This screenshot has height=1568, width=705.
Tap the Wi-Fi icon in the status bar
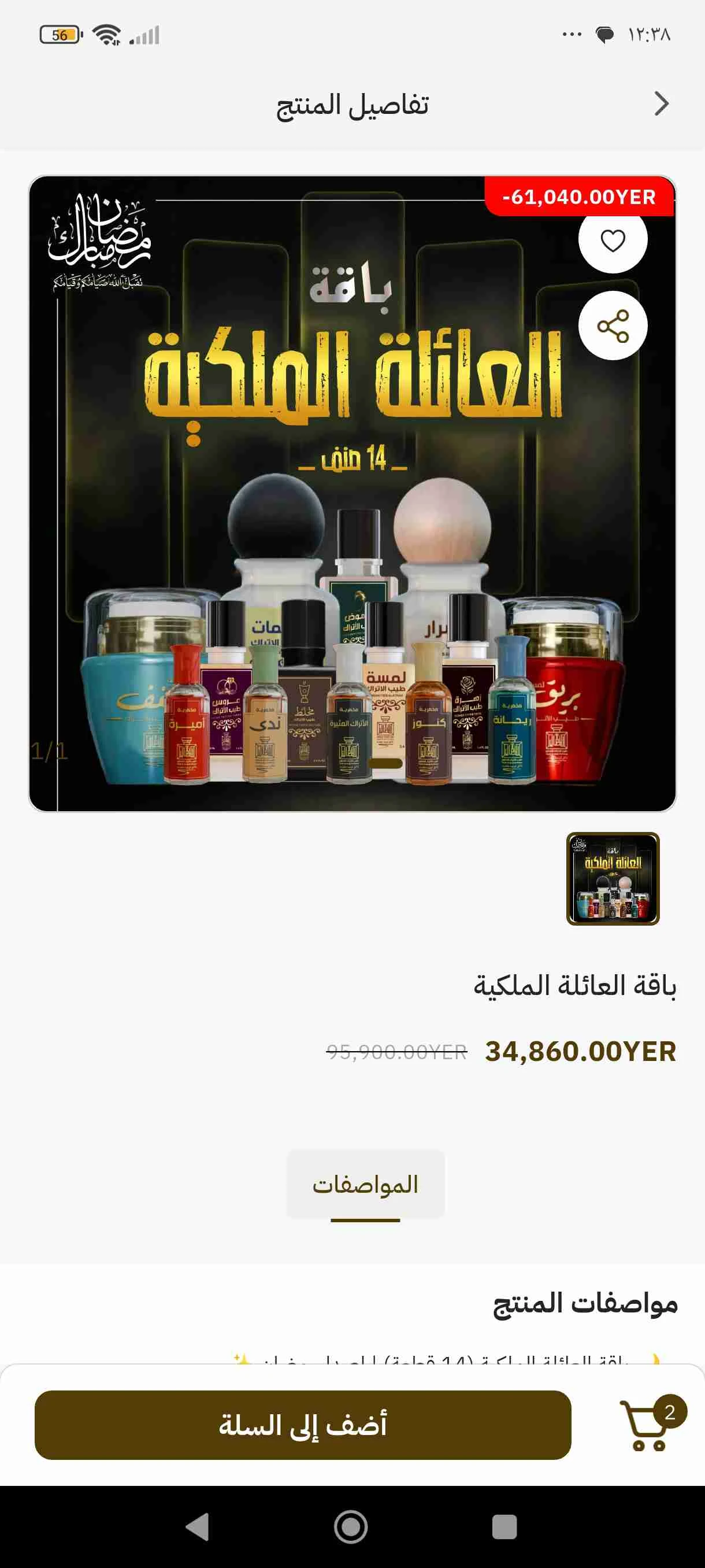click(x=106, y=34)
